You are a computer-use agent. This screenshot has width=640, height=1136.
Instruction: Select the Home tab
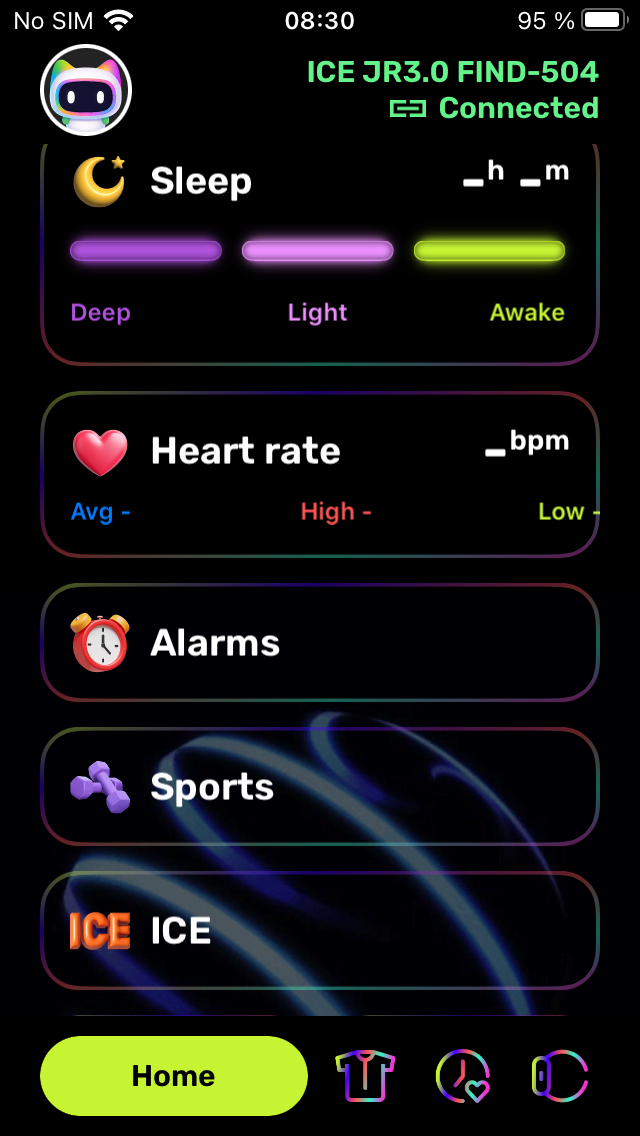point(174,1076)
